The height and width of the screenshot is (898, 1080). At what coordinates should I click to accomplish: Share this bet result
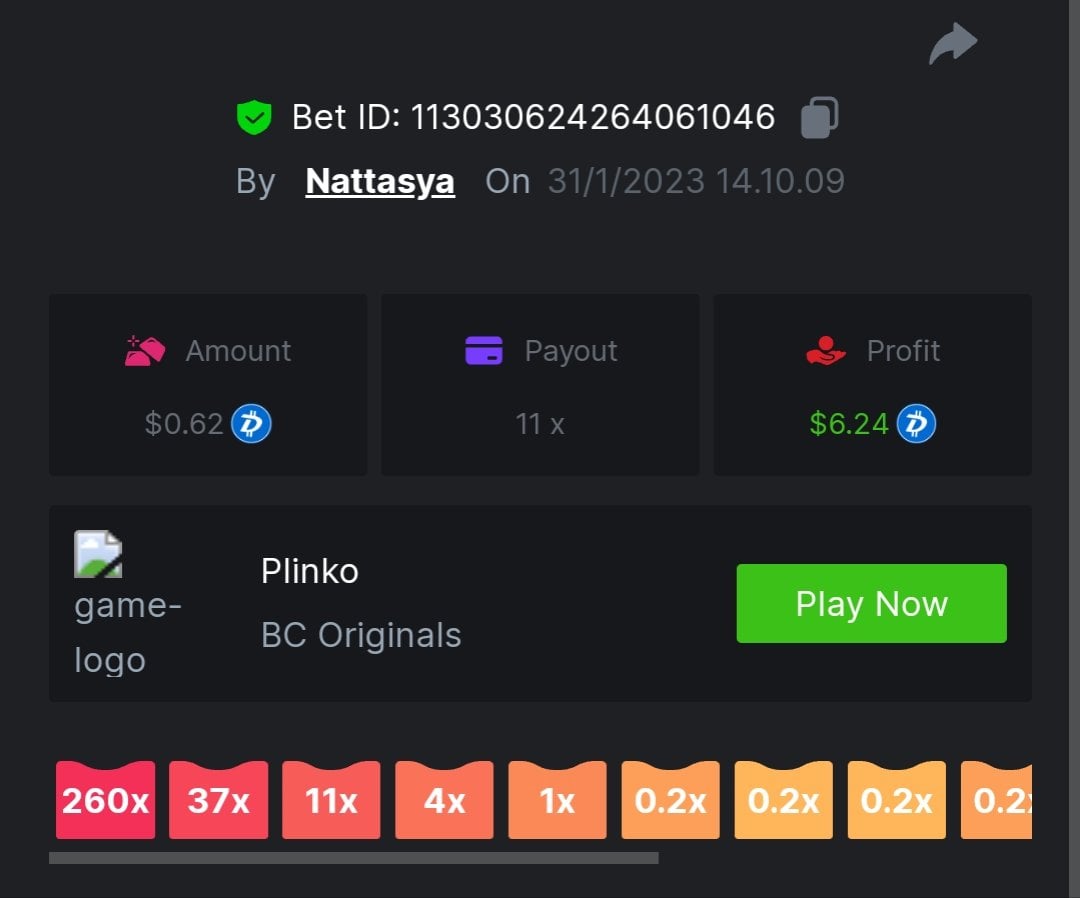[x=952, y=44]
